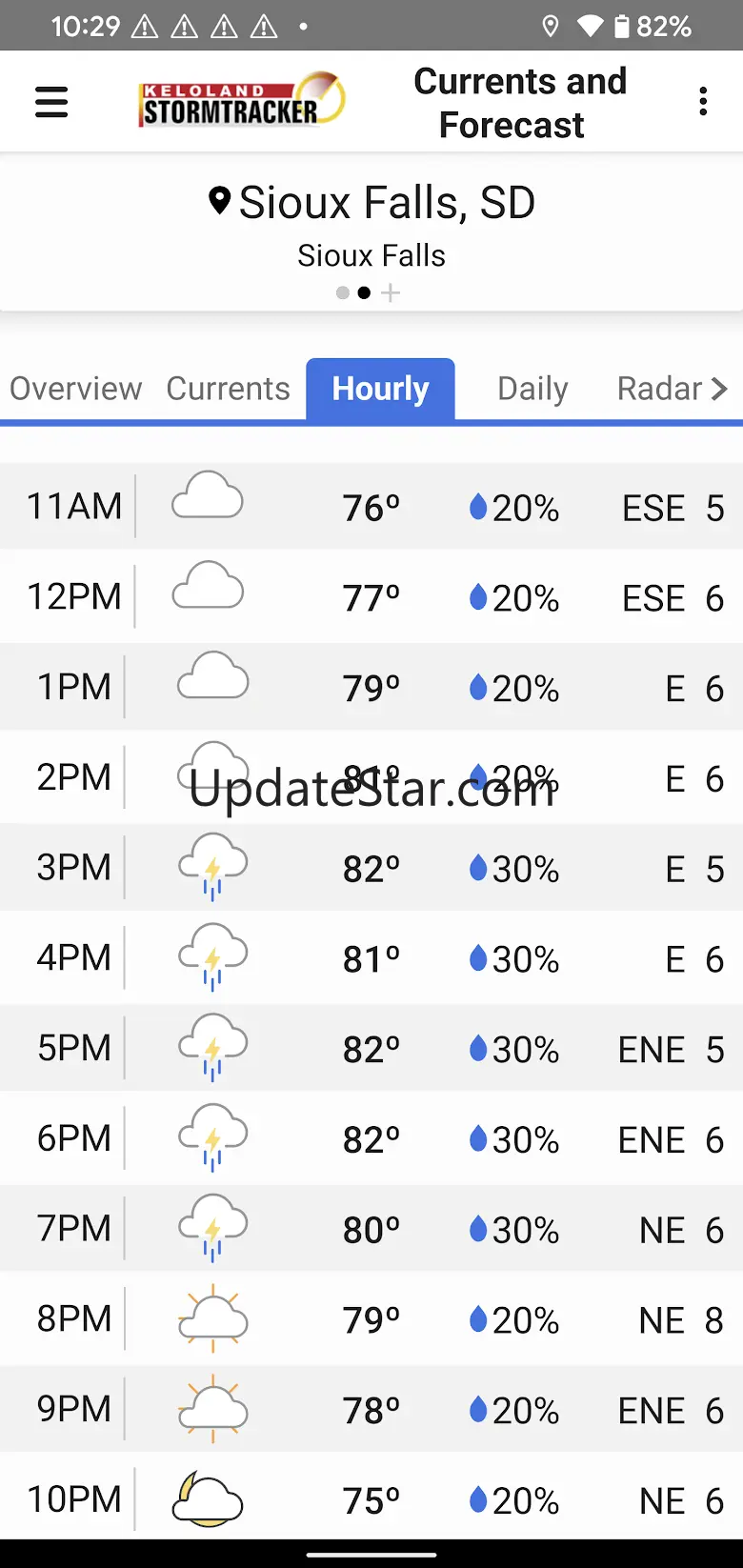Select the Hourly tab
This screenshot has height=1568, width=743.
point(380,389)
